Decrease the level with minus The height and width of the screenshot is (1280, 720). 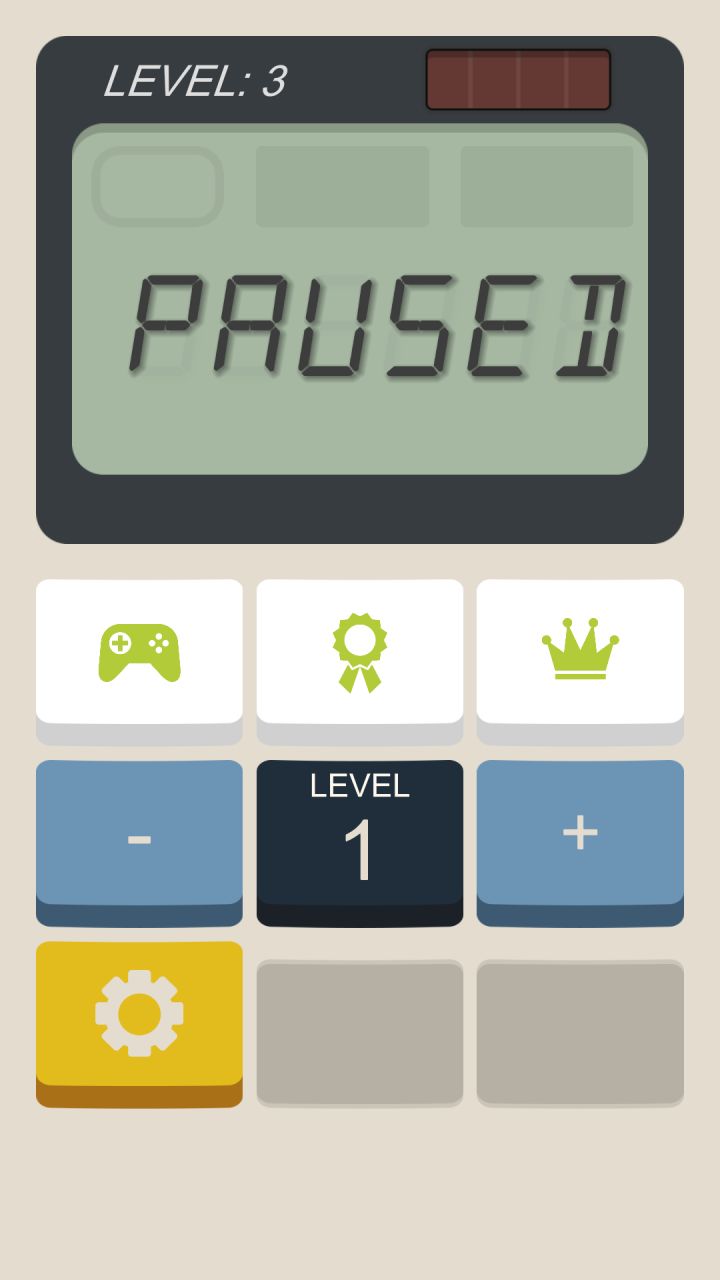(x=139, y=836)
